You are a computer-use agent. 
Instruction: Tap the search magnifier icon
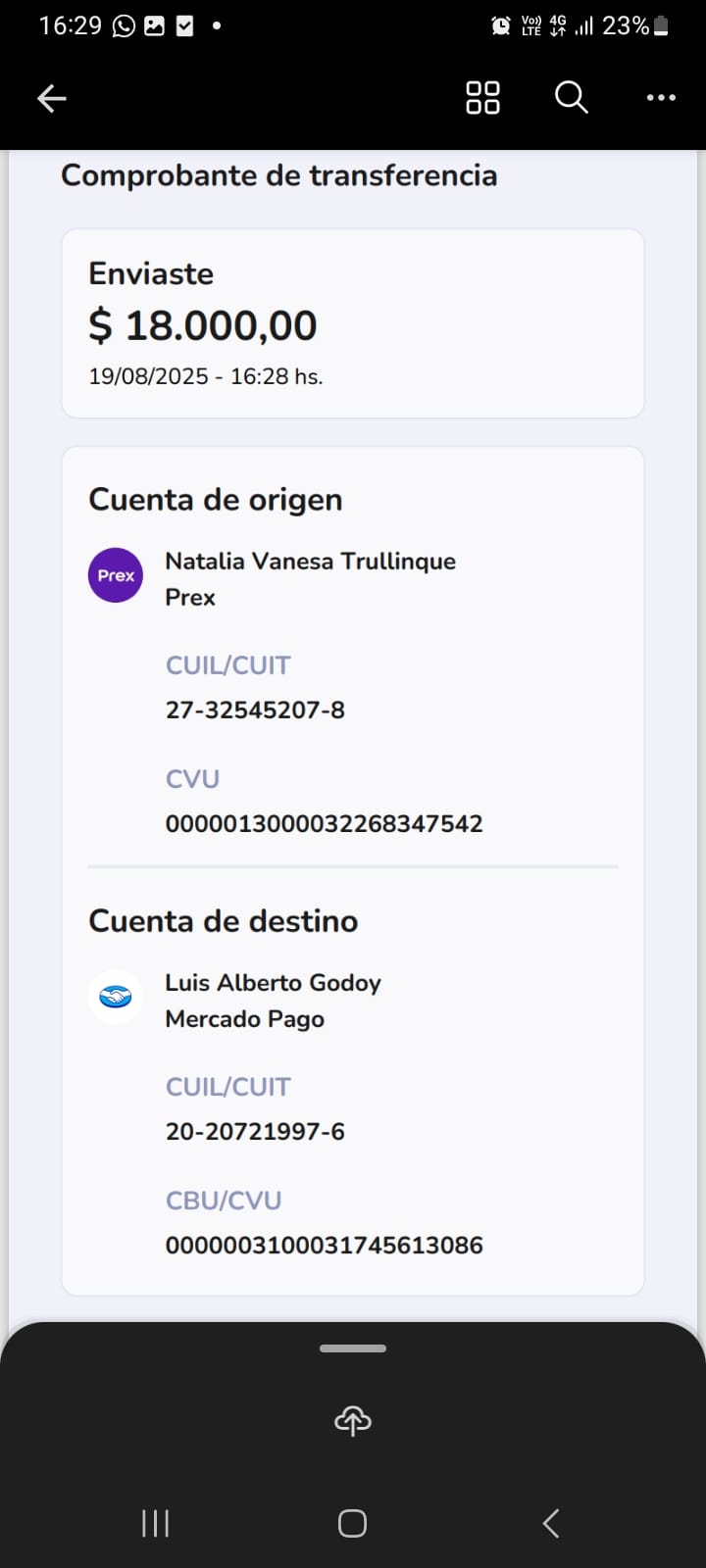[571, 98]
